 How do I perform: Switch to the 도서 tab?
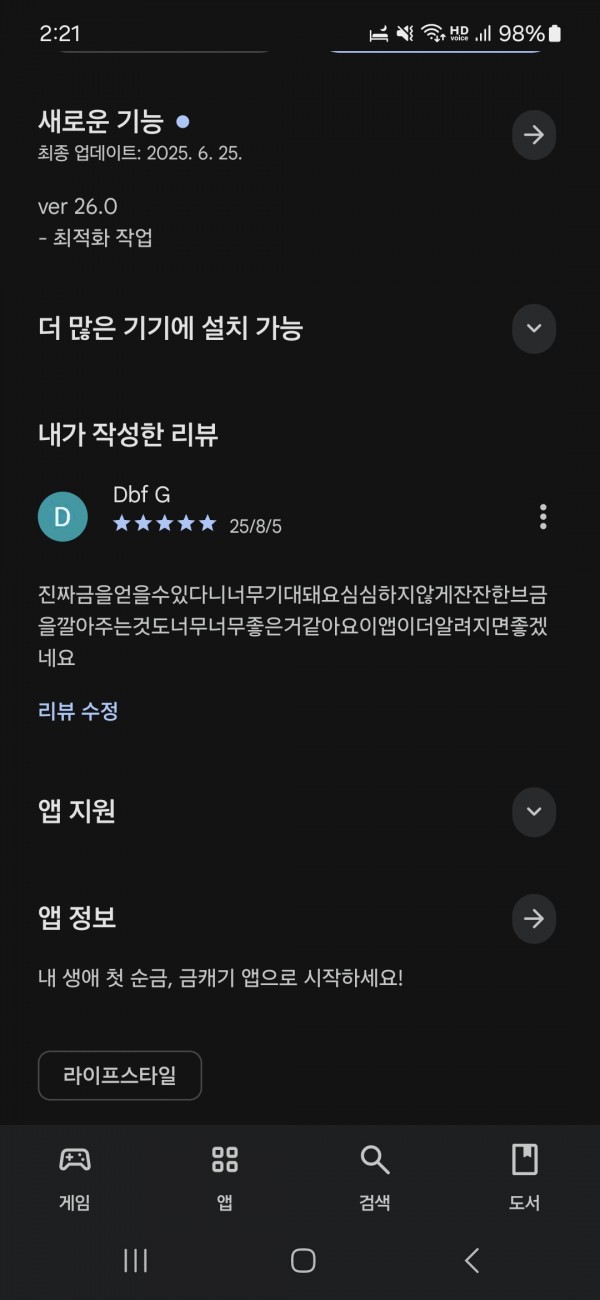tap(525, 1177)
